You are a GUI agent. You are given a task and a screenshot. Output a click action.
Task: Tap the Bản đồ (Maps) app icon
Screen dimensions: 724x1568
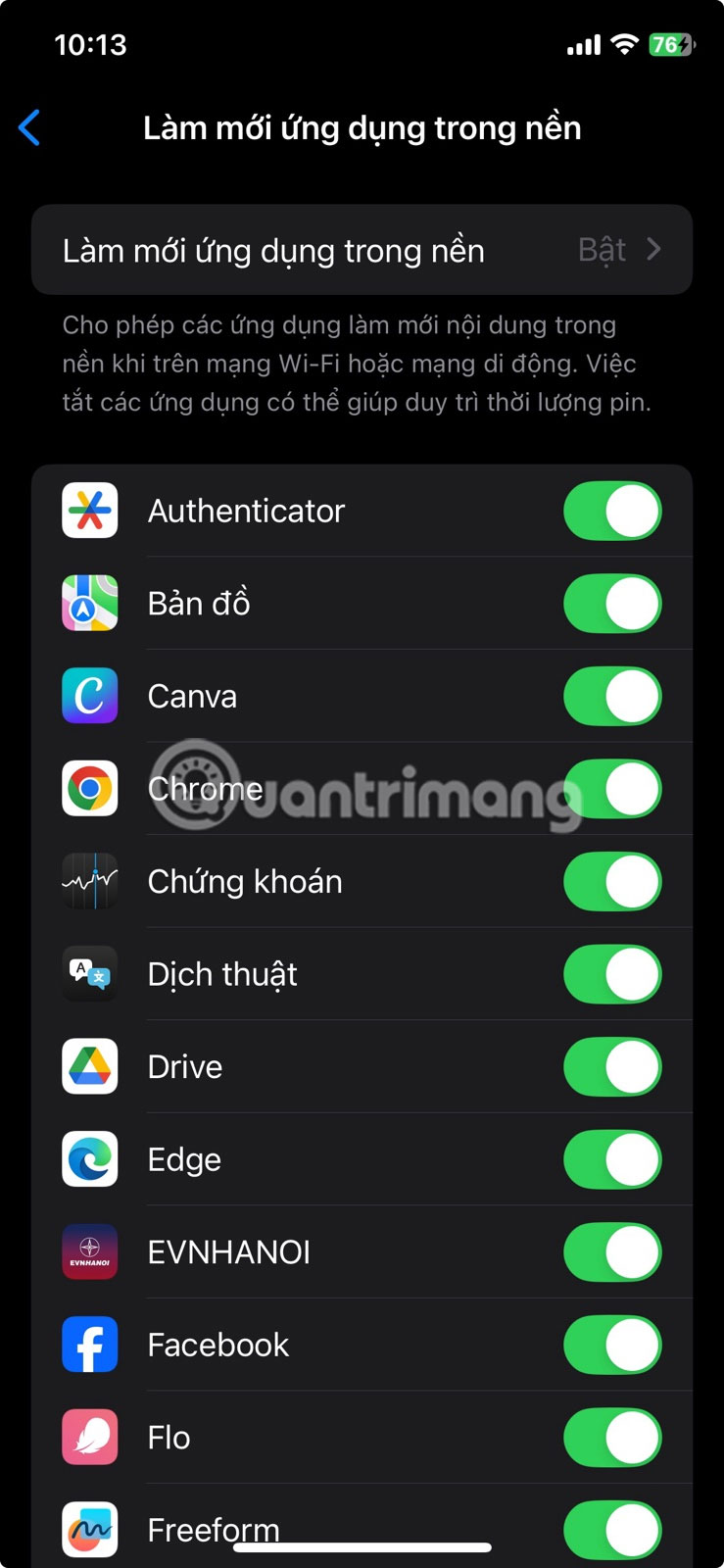click(x=89, y=604)
